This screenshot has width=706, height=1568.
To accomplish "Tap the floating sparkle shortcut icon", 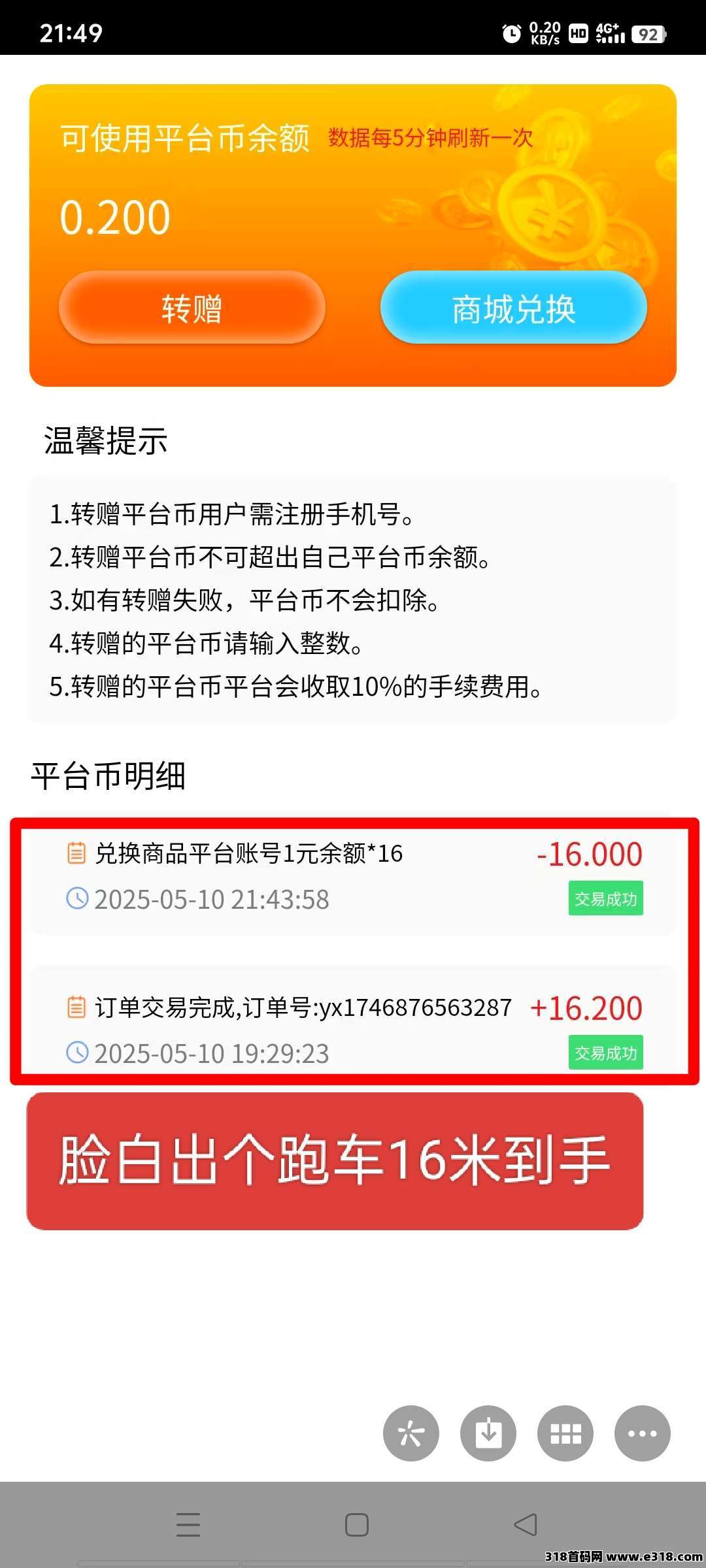I will (x=411, y=1433).
